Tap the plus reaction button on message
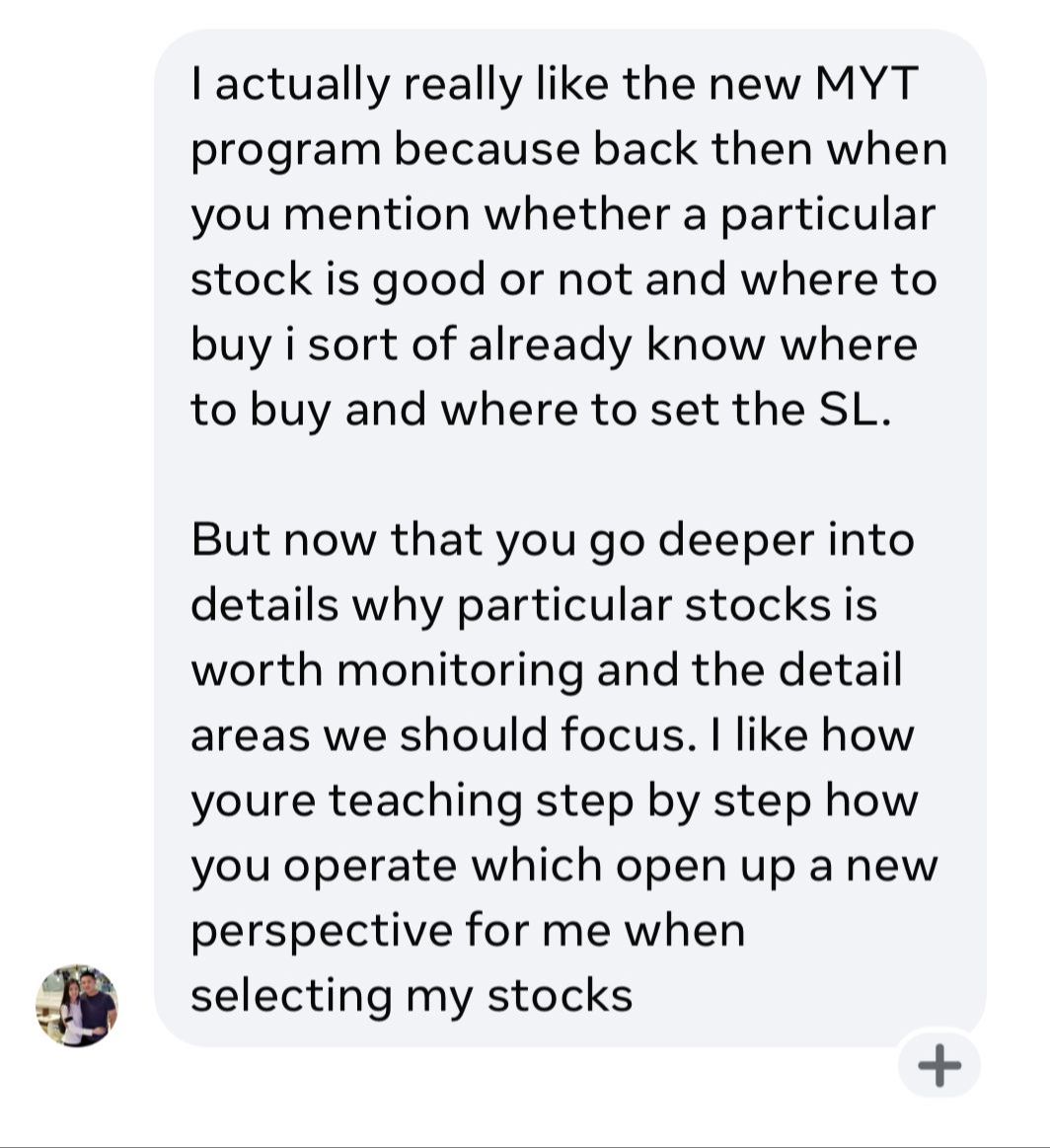 pos(938,1064)
